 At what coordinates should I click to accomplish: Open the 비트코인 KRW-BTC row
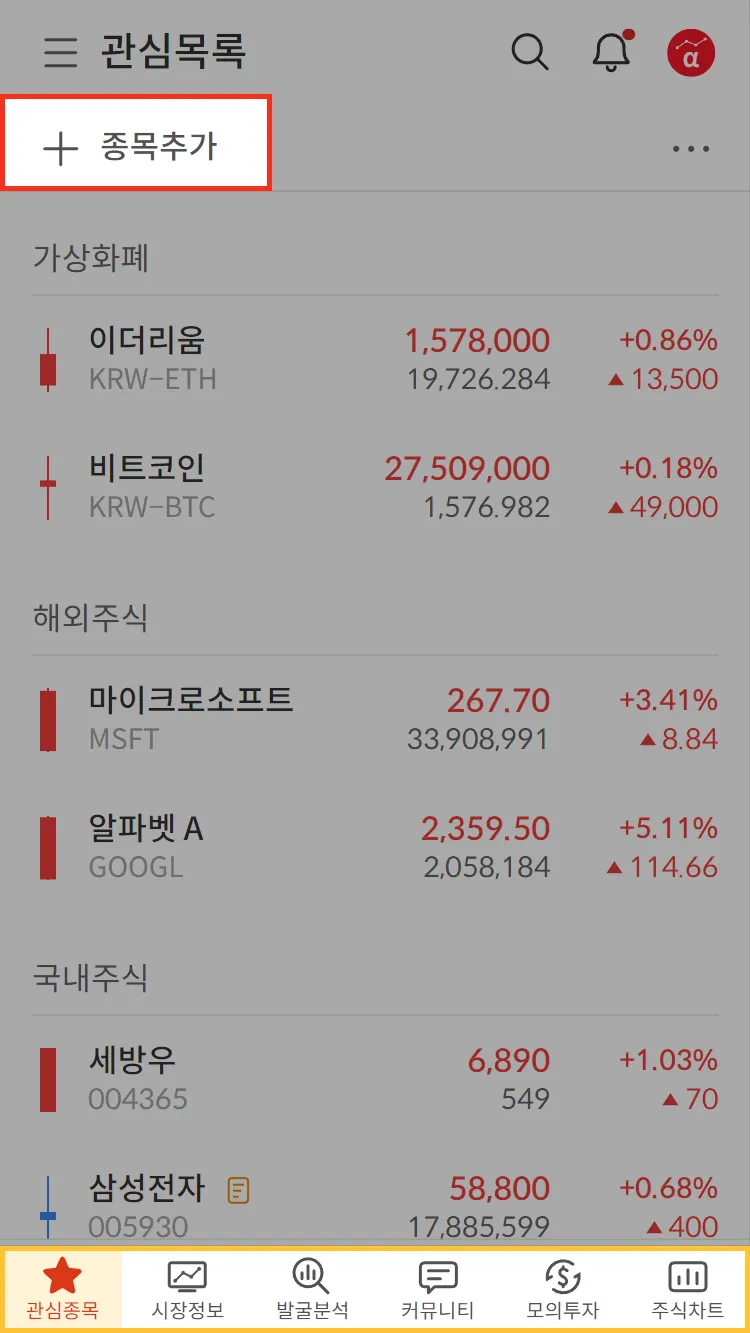[x=375, y=487]
